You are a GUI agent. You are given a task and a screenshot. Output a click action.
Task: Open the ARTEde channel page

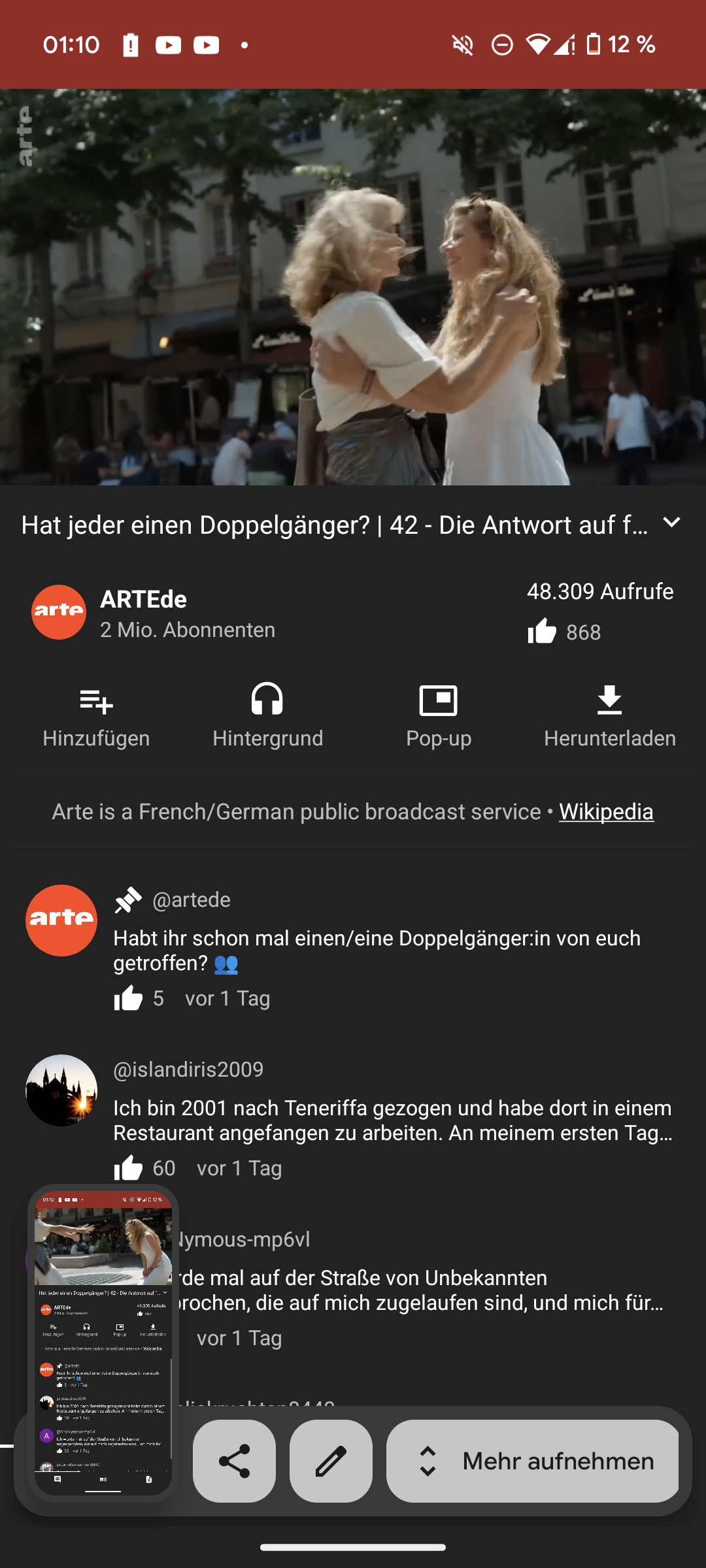[144, 612]
